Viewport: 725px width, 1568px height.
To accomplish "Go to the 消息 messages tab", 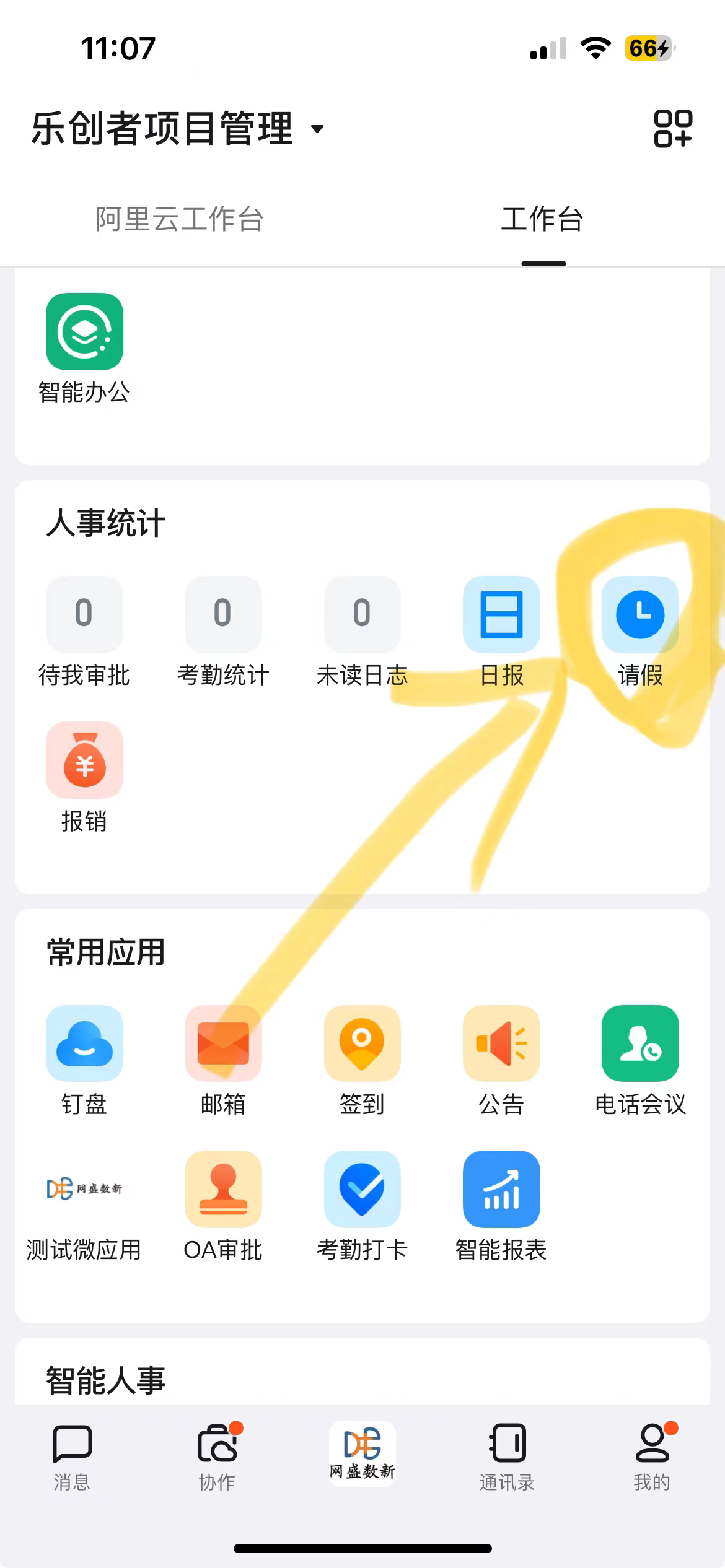I will point(72,1454).
